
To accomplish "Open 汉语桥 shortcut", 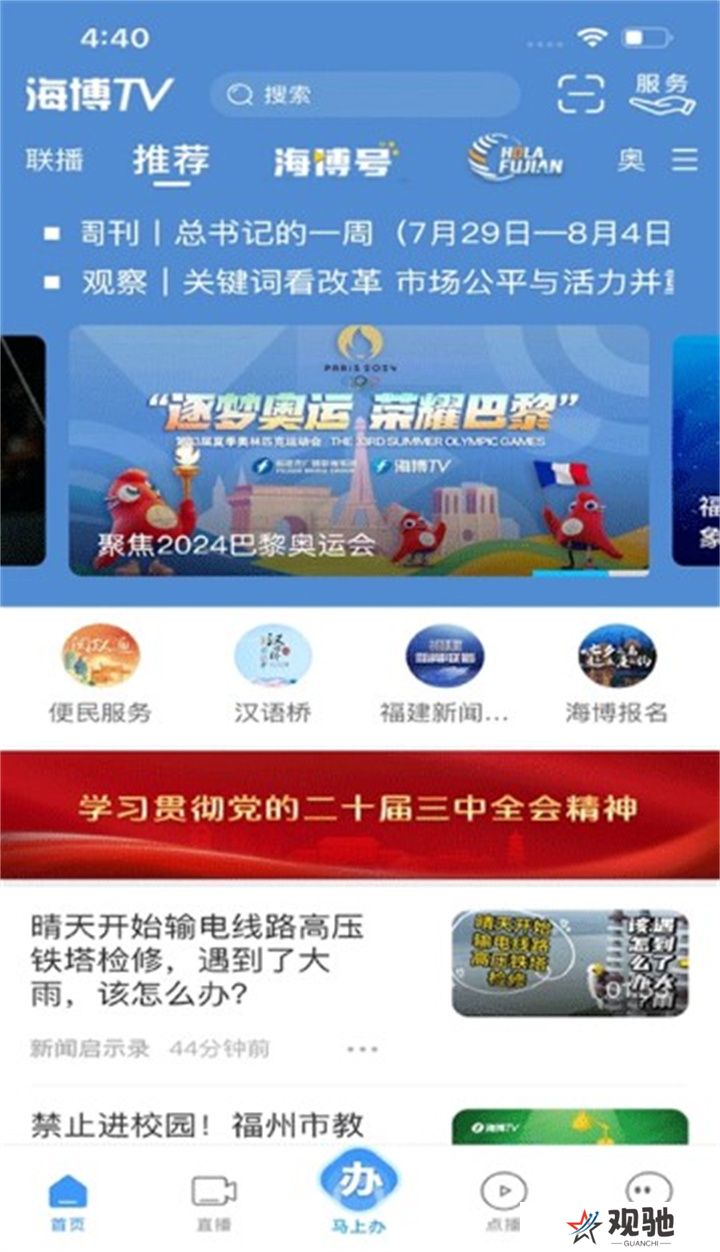I will [273, 672].
